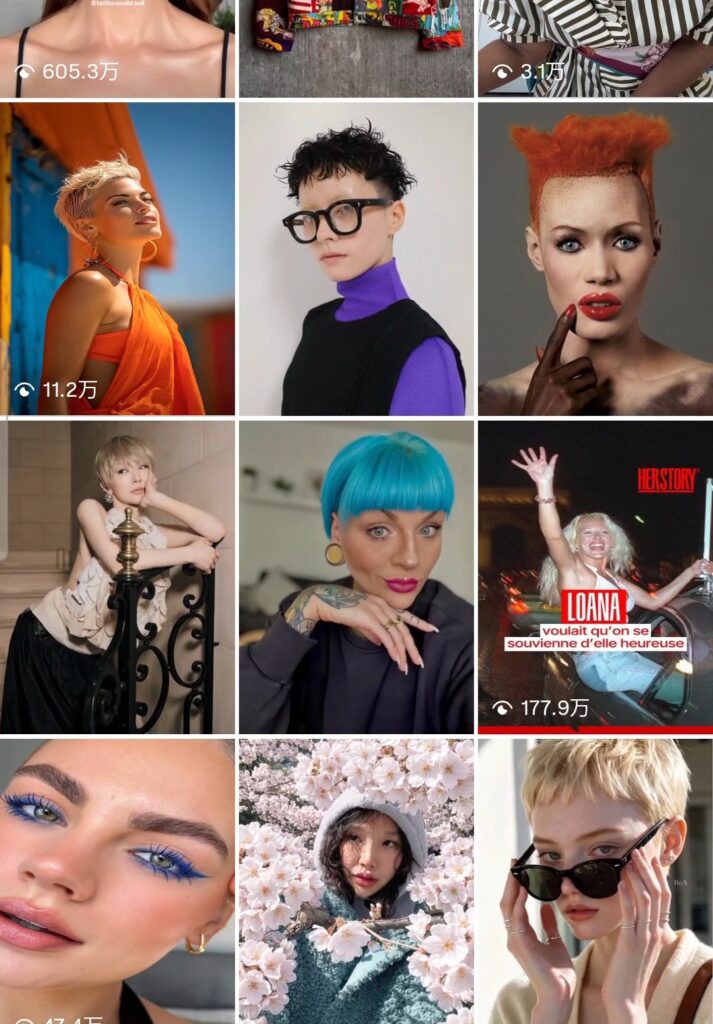Open the black sunglasses and rings photo
The image size is (713, 1024).
(x=595, y=881)
